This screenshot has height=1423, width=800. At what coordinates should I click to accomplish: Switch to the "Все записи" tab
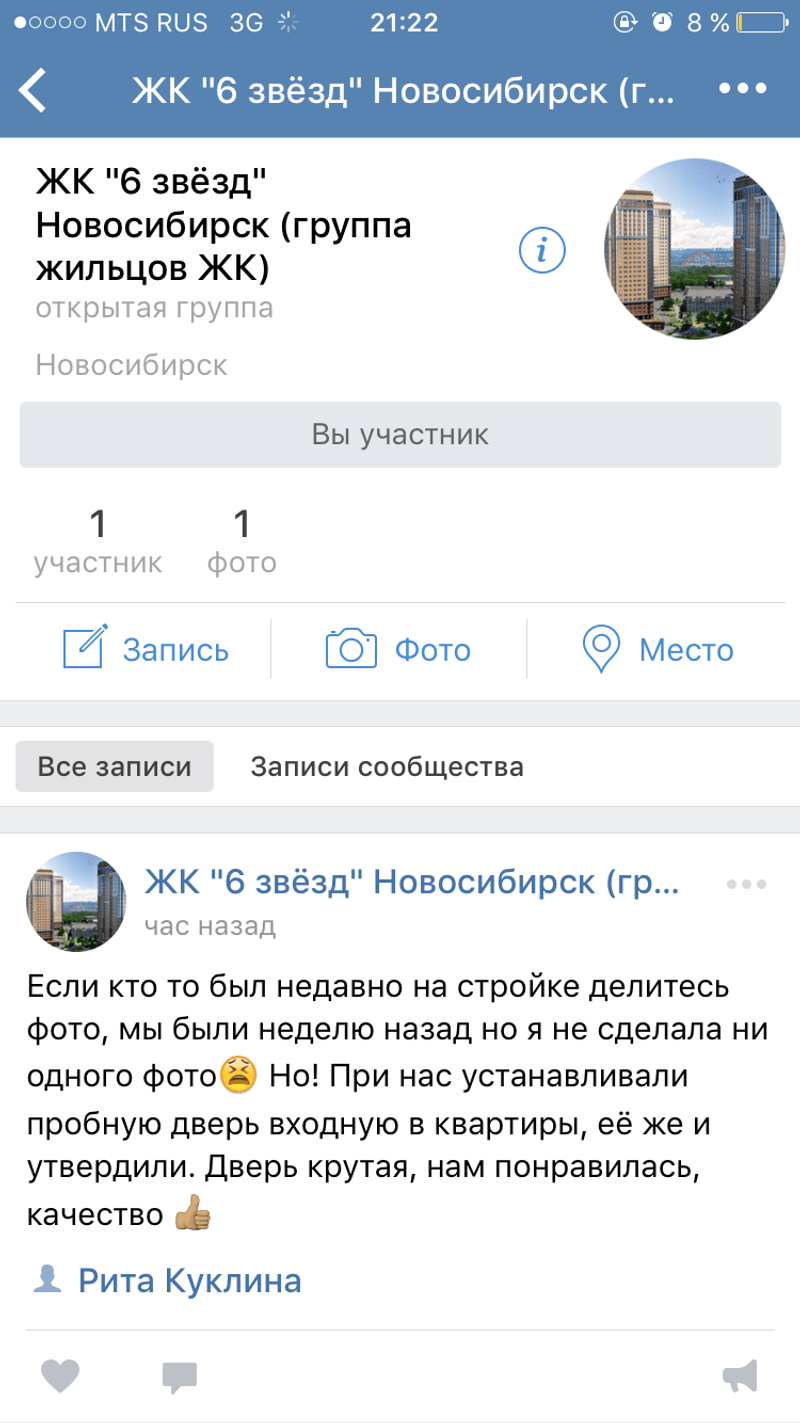click(x=114, y=767)
